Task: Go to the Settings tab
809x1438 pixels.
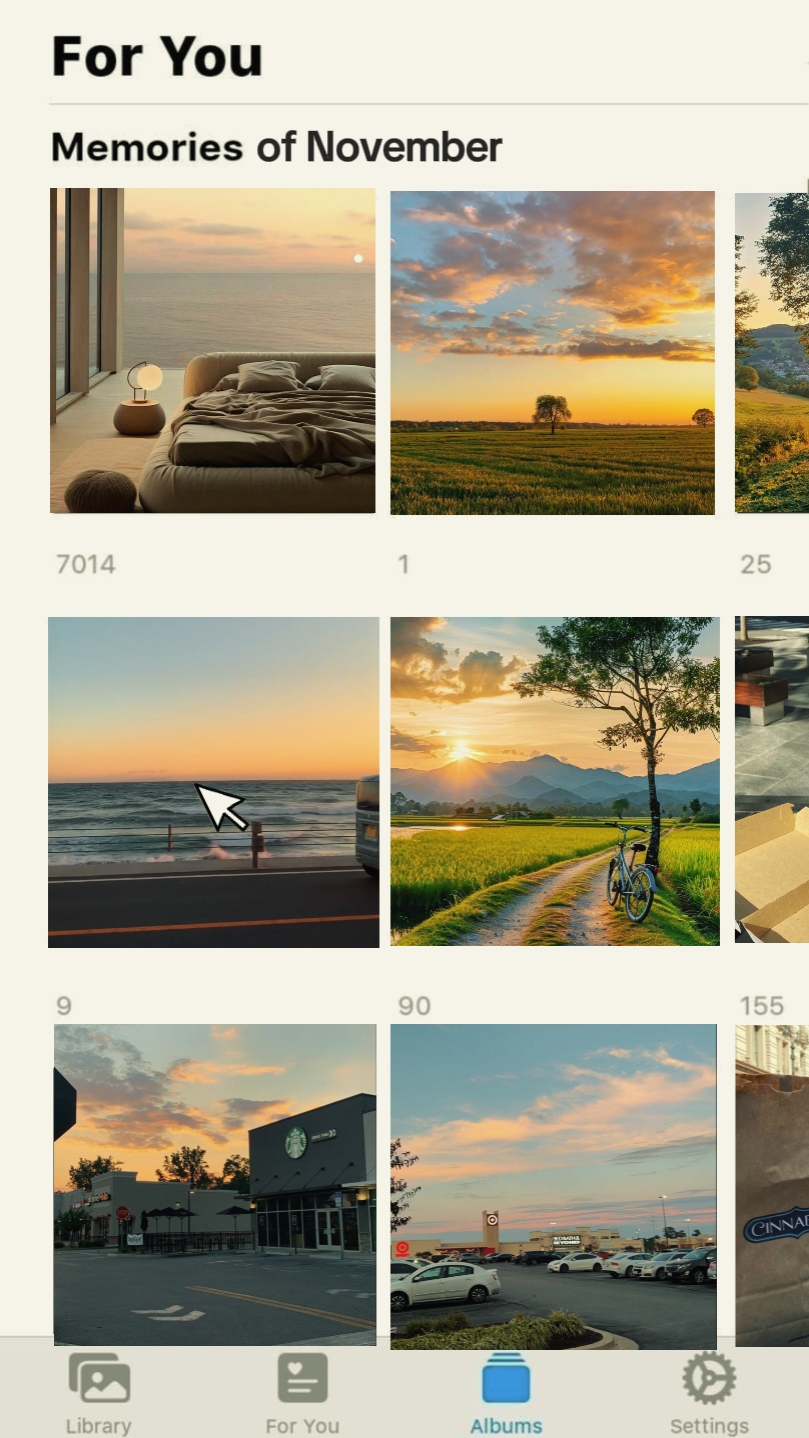Action: tap(709, 1393)
